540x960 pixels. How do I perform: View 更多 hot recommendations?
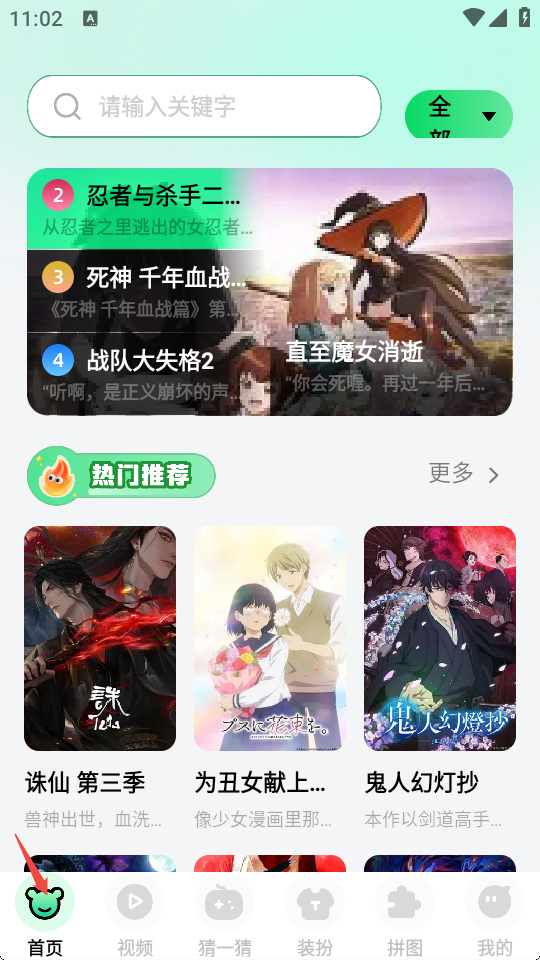[464, 473]
